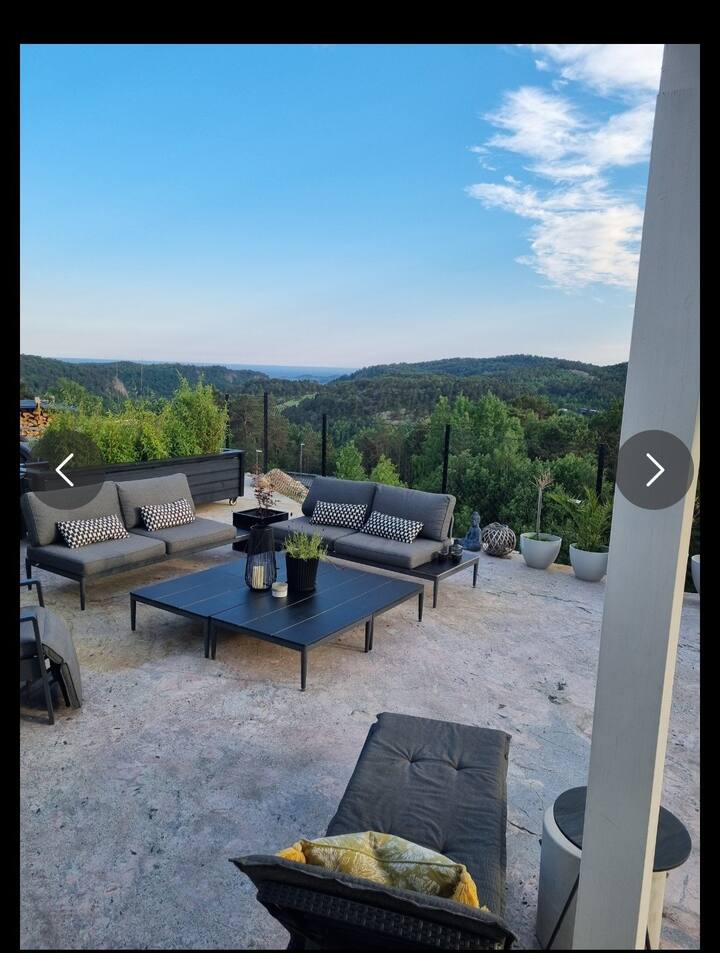The image size is (720, 953).
Task: Advance to the next photo
Action: point(654,470)
